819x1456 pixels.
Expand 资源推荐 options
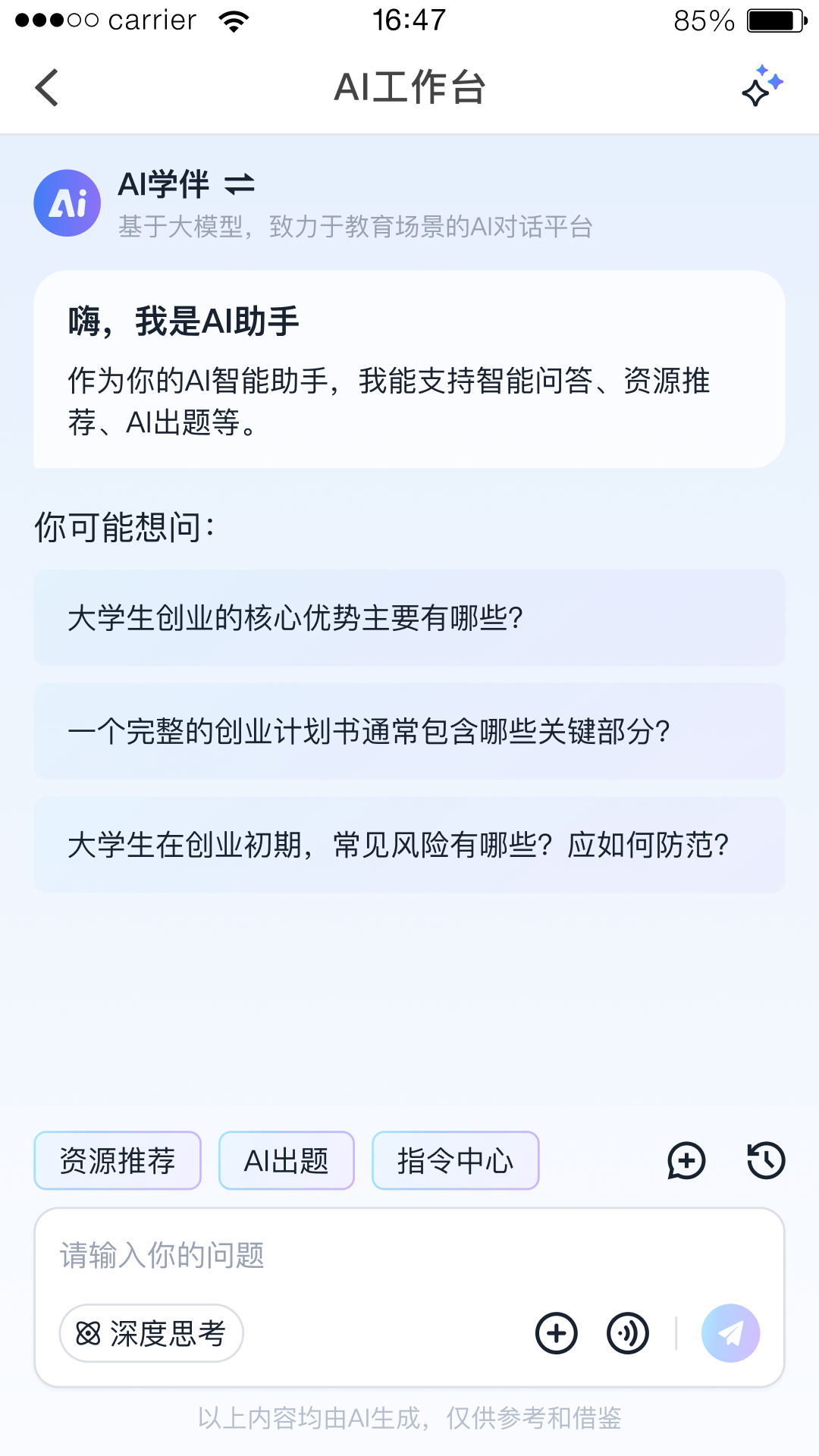coord(118,1160)
